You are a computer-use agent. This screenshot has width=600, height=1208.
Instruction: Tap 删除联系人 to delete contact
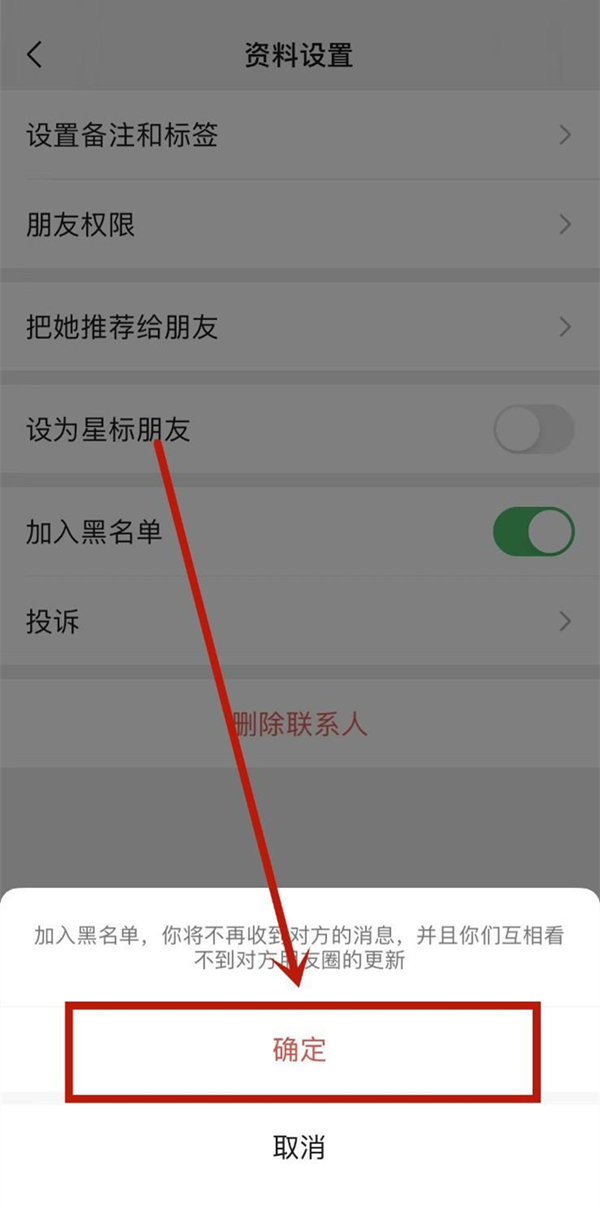[300, 723]
